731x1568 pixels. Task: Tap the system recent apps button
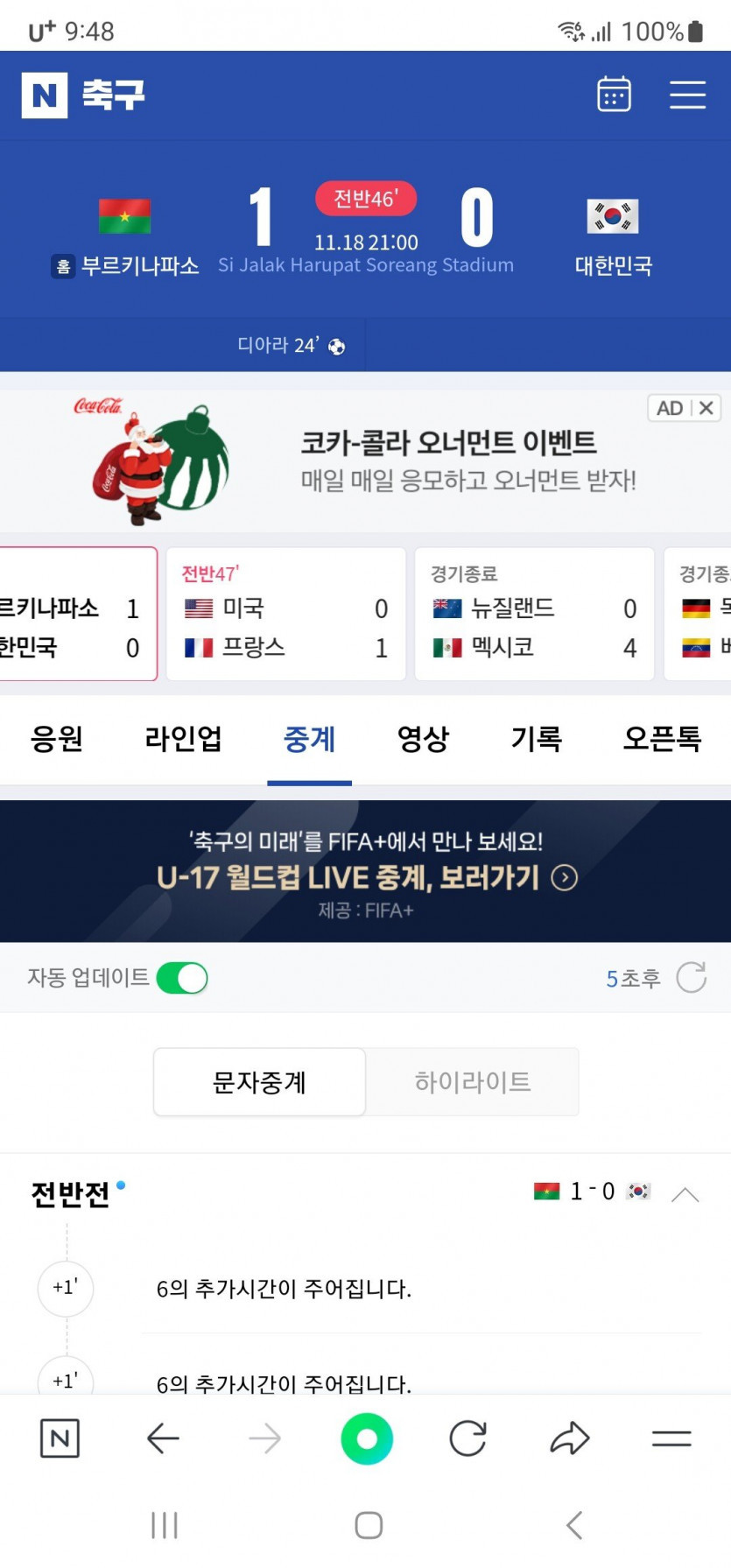pos(165,1525)
